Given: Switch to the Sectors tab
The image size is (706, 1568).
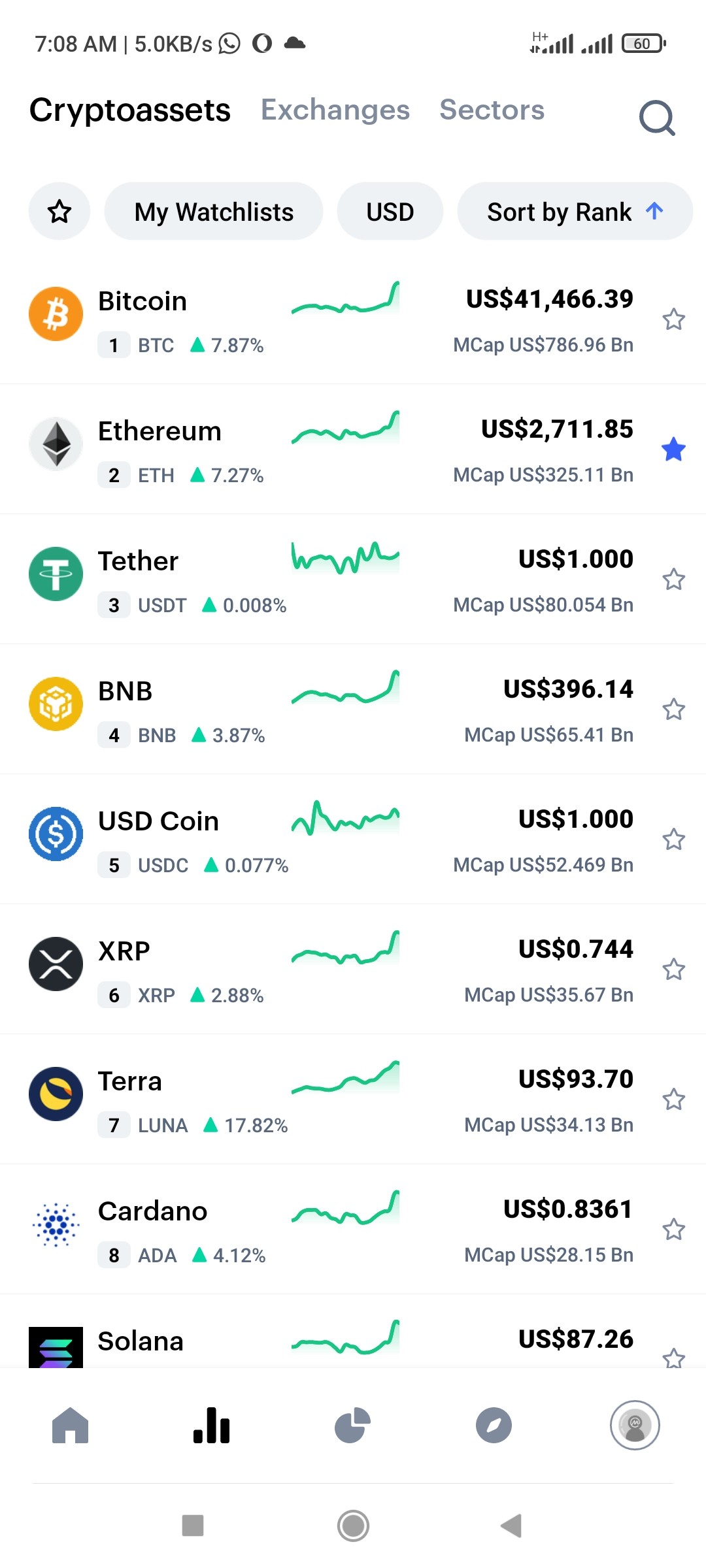Looking at the screenshot, I should 492,110.
